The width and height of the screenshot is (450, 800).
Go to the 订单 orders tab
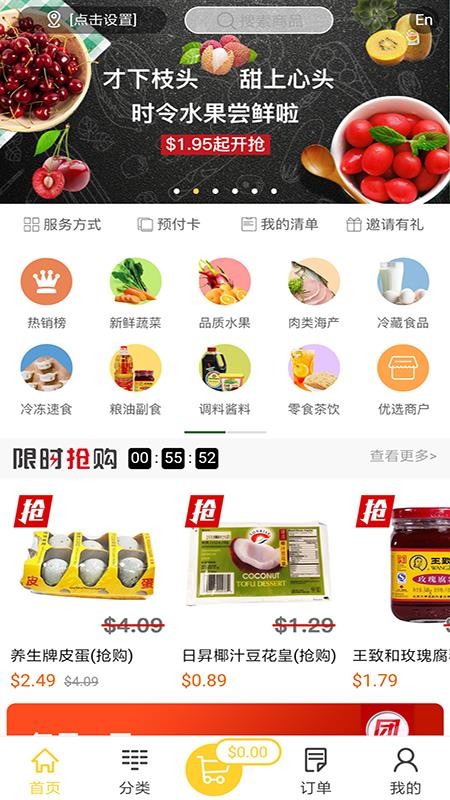[x=315, y=771]
